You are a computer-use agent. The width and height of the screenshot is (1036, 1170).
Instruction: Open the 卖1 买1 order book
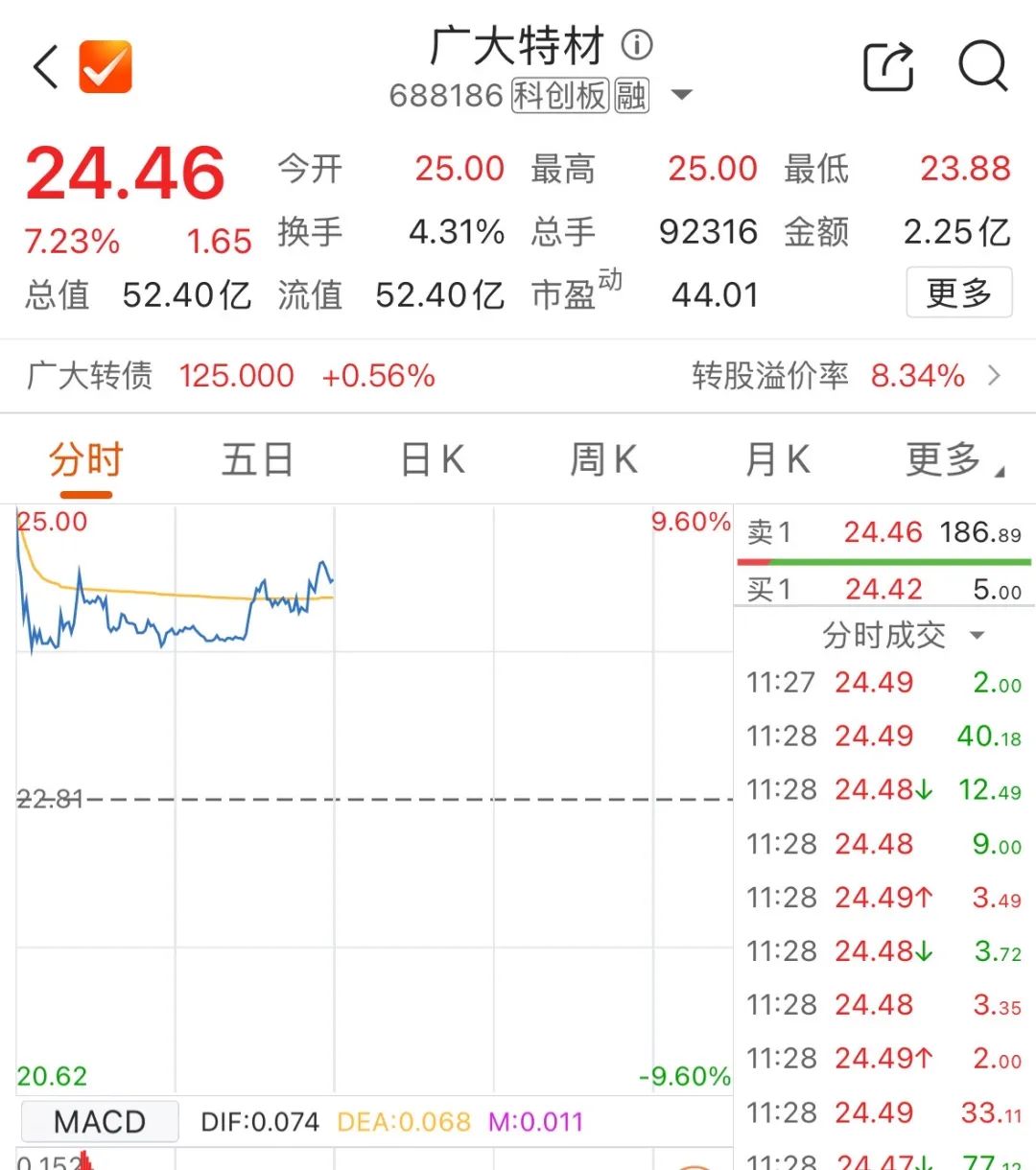(883, 560)
